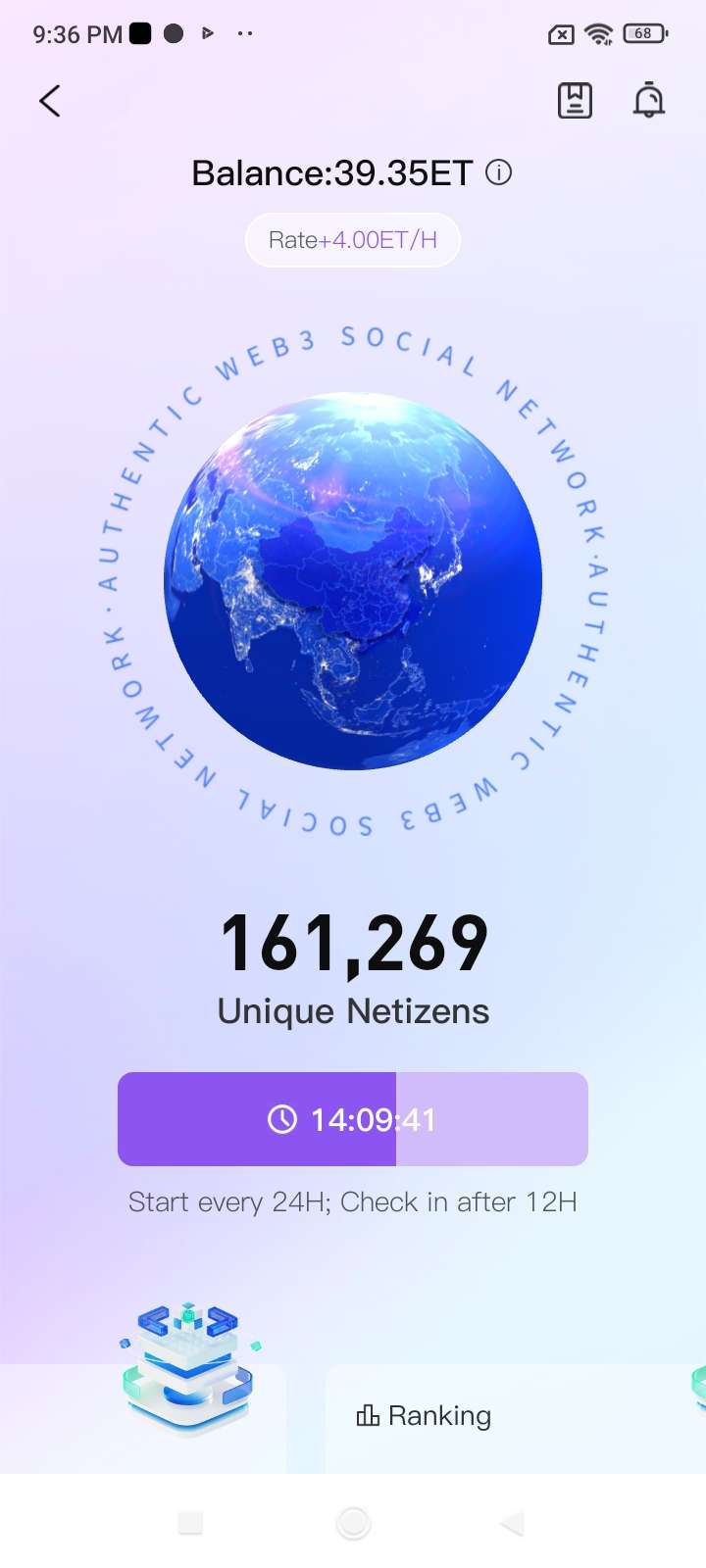
Task: Tap the balance info icon
Action: 499,173
